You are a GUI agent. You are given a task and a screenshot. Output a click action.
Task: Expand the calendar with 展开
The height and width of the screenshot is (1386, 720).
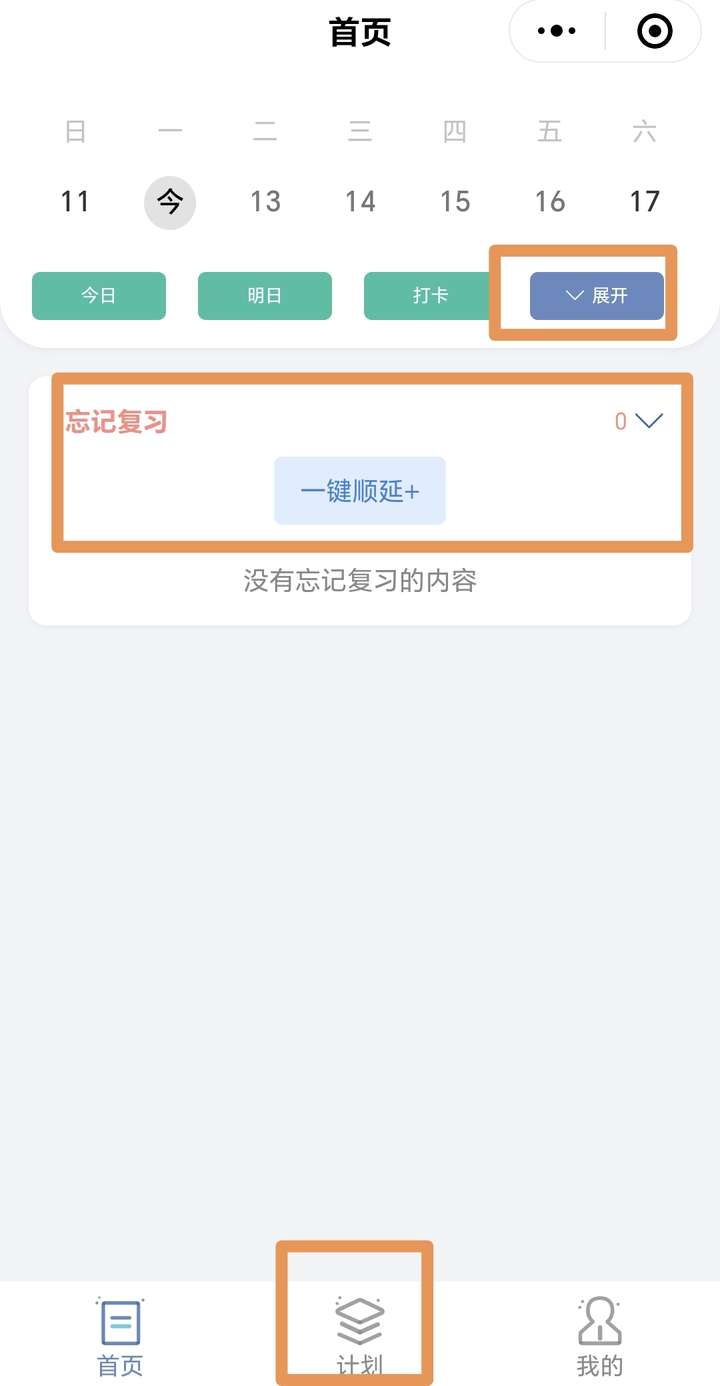597,296
